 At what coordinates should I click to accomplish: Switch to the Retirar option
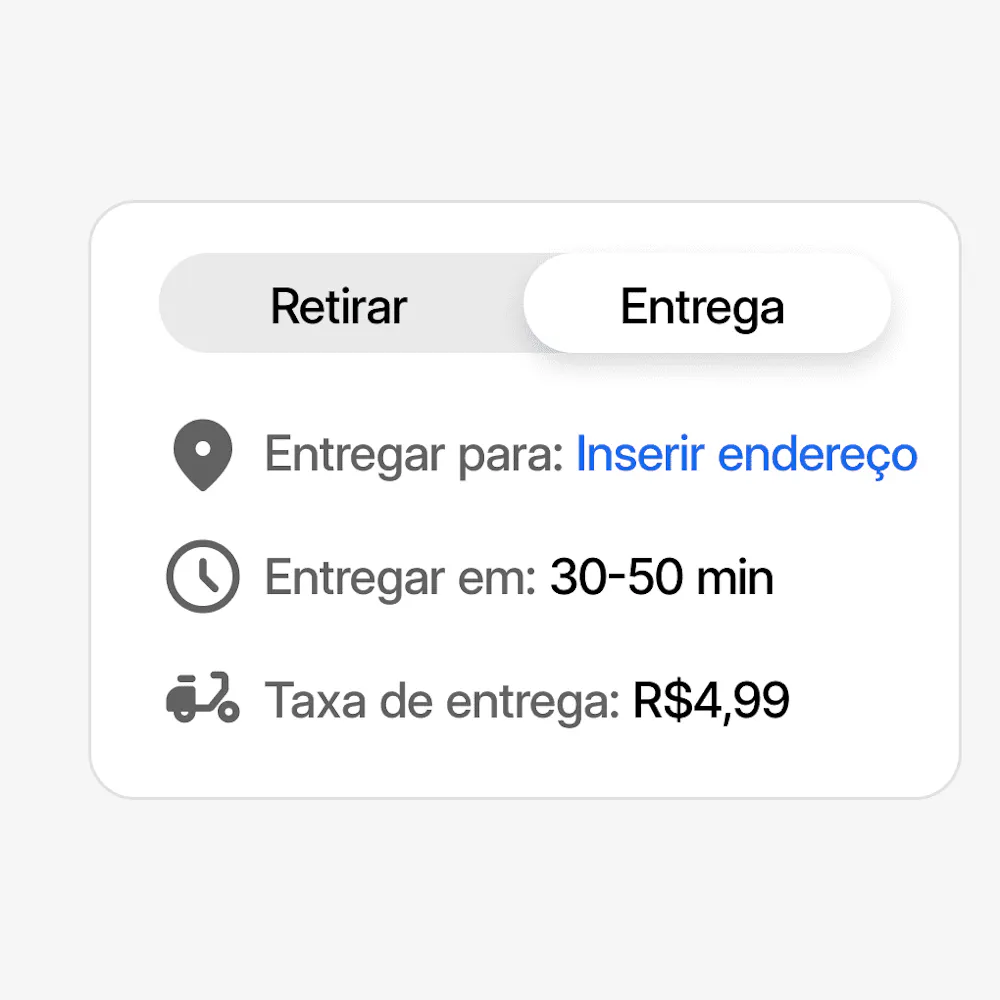[x=339, y=305]
